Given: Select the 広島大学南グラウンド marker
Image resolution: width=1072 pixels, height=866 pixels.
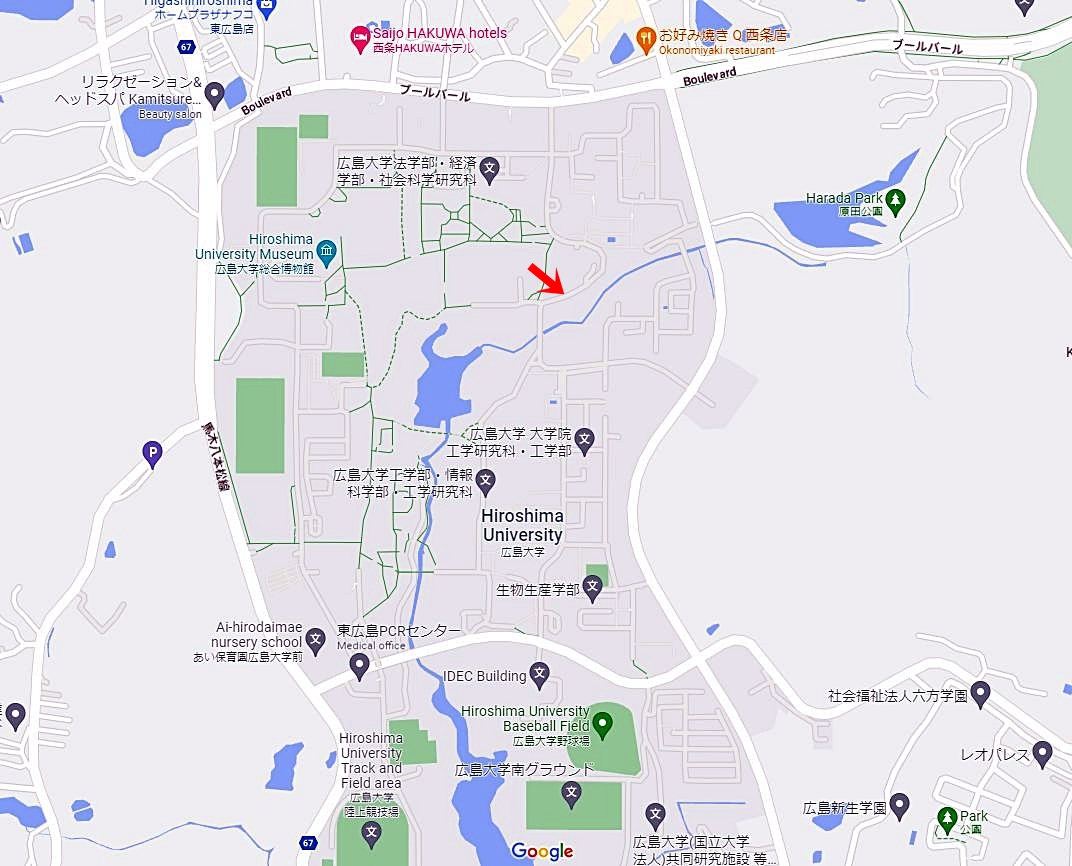Looking at the screenshot, I should click(571, 795).
